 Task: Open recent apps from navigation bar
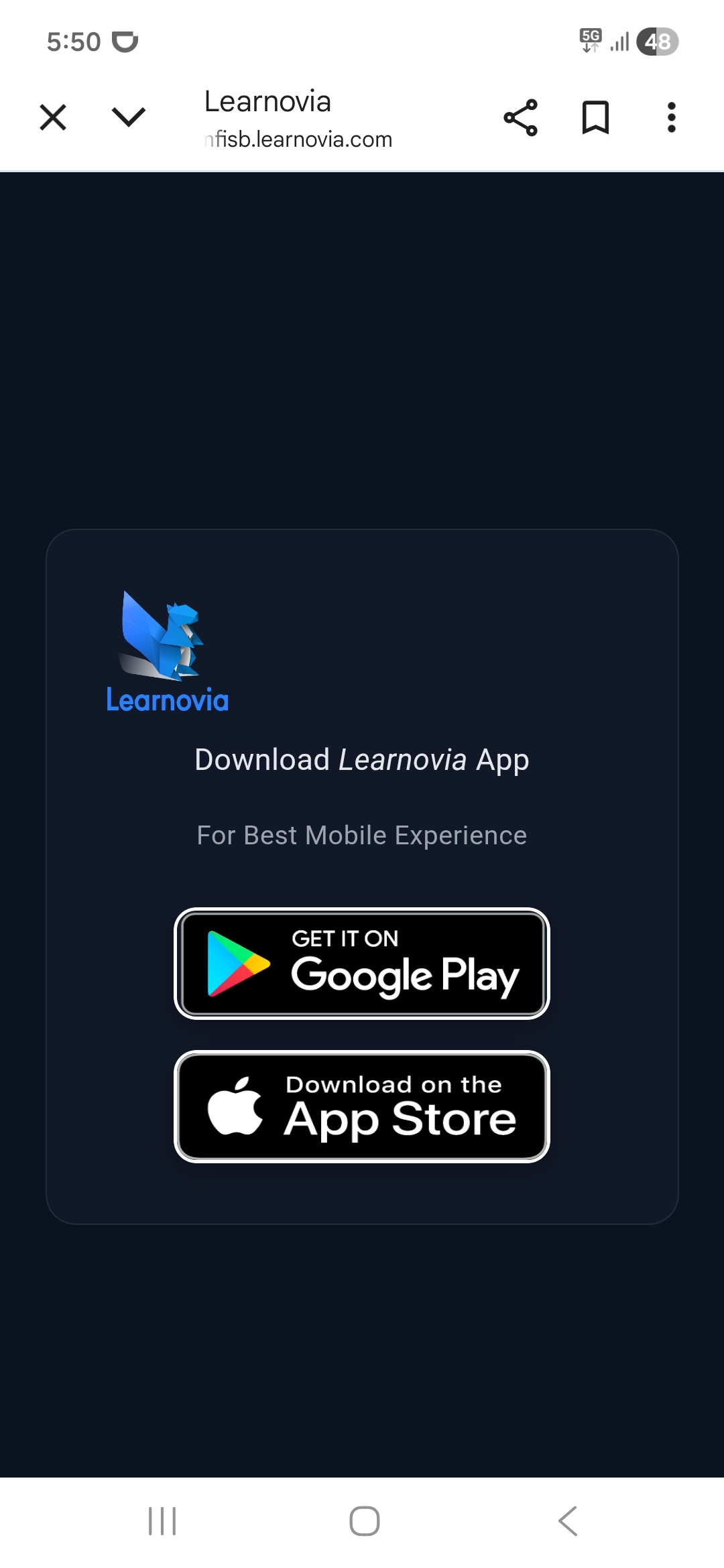(162, 1520)
